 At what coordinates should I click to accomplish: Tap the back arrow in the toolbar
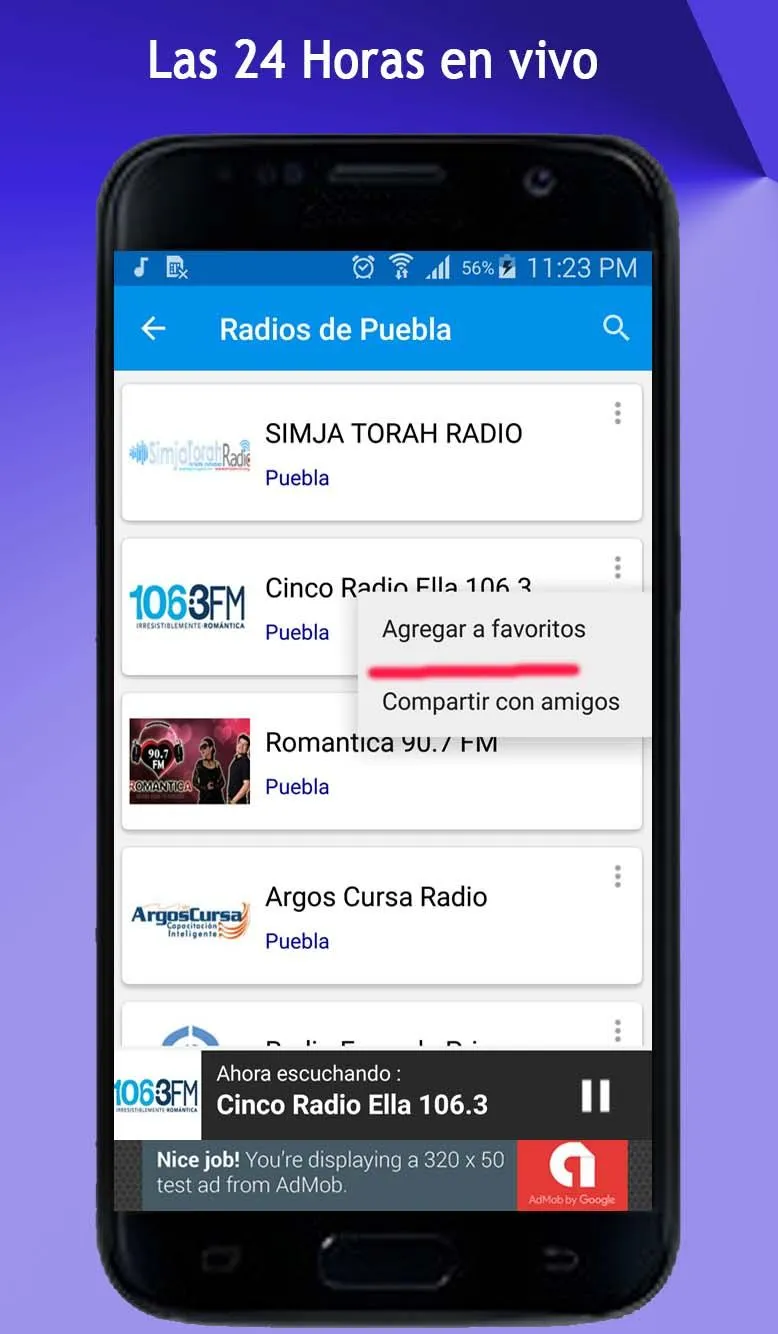pos(153,329)
